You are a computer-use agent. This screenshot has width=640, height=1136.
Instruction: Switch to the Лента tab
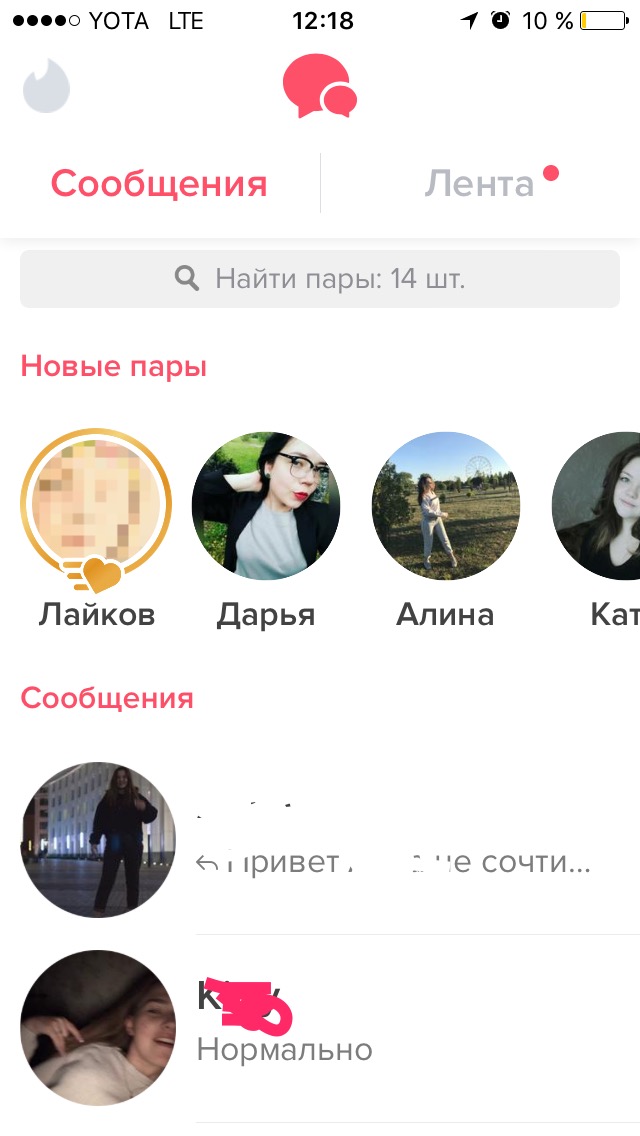pos(480,183)
